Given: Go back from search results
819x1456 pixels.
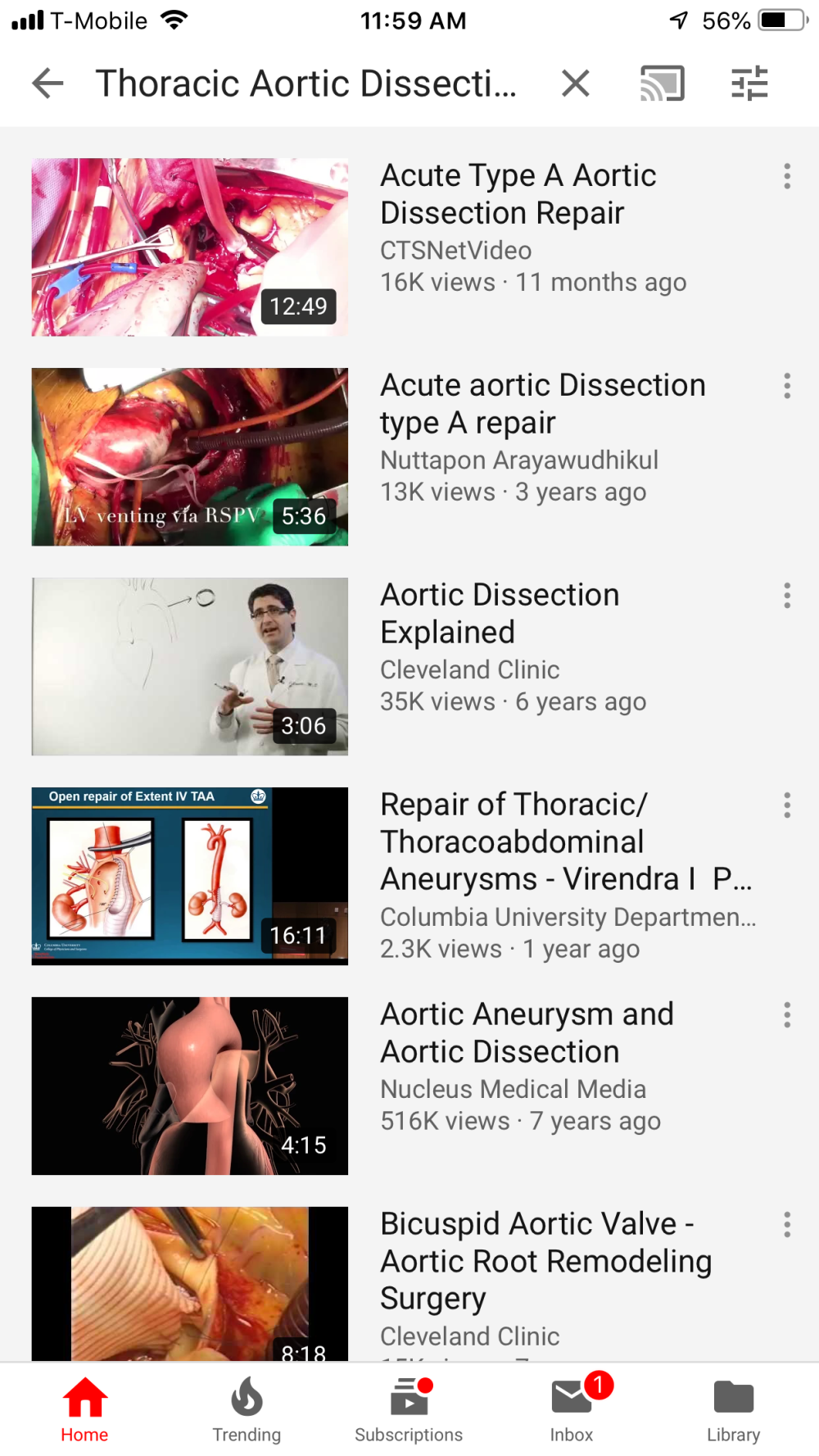Looking at the screenshot, I should (x=48, y=84).
